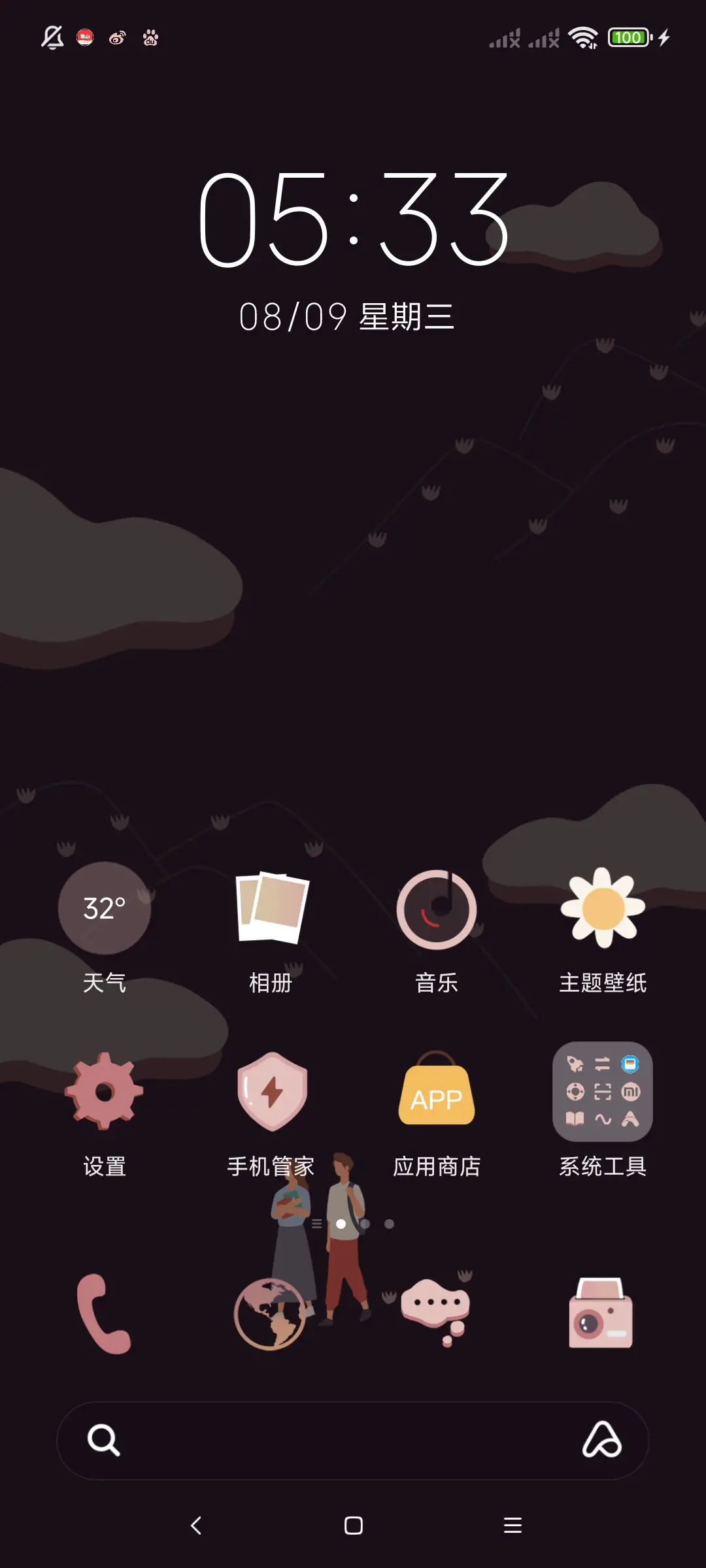706x1568 pixels.
Task: Open the compass icon in the 系统工具 folder
Action: (x=575, y=1091)
